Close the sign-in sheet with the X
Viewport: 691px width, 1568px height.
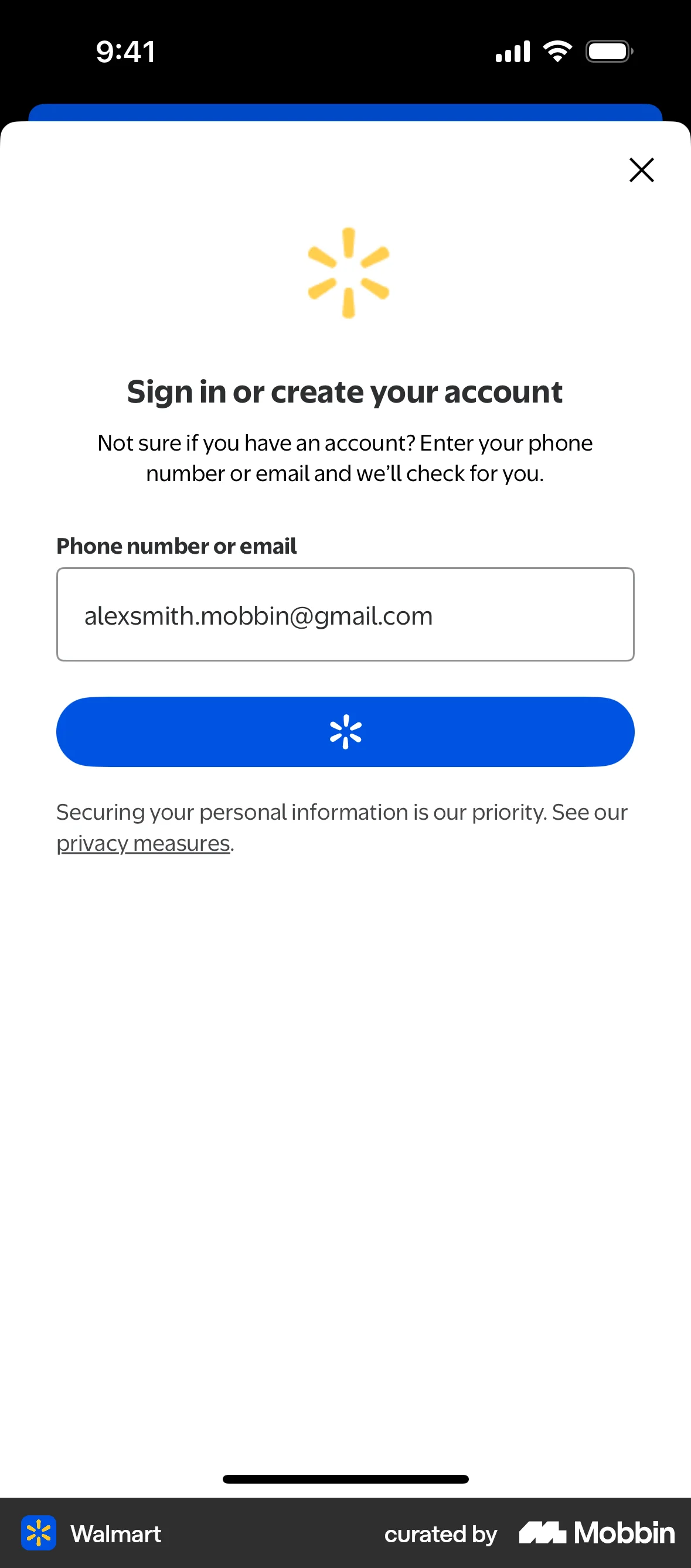pos(642,171)
